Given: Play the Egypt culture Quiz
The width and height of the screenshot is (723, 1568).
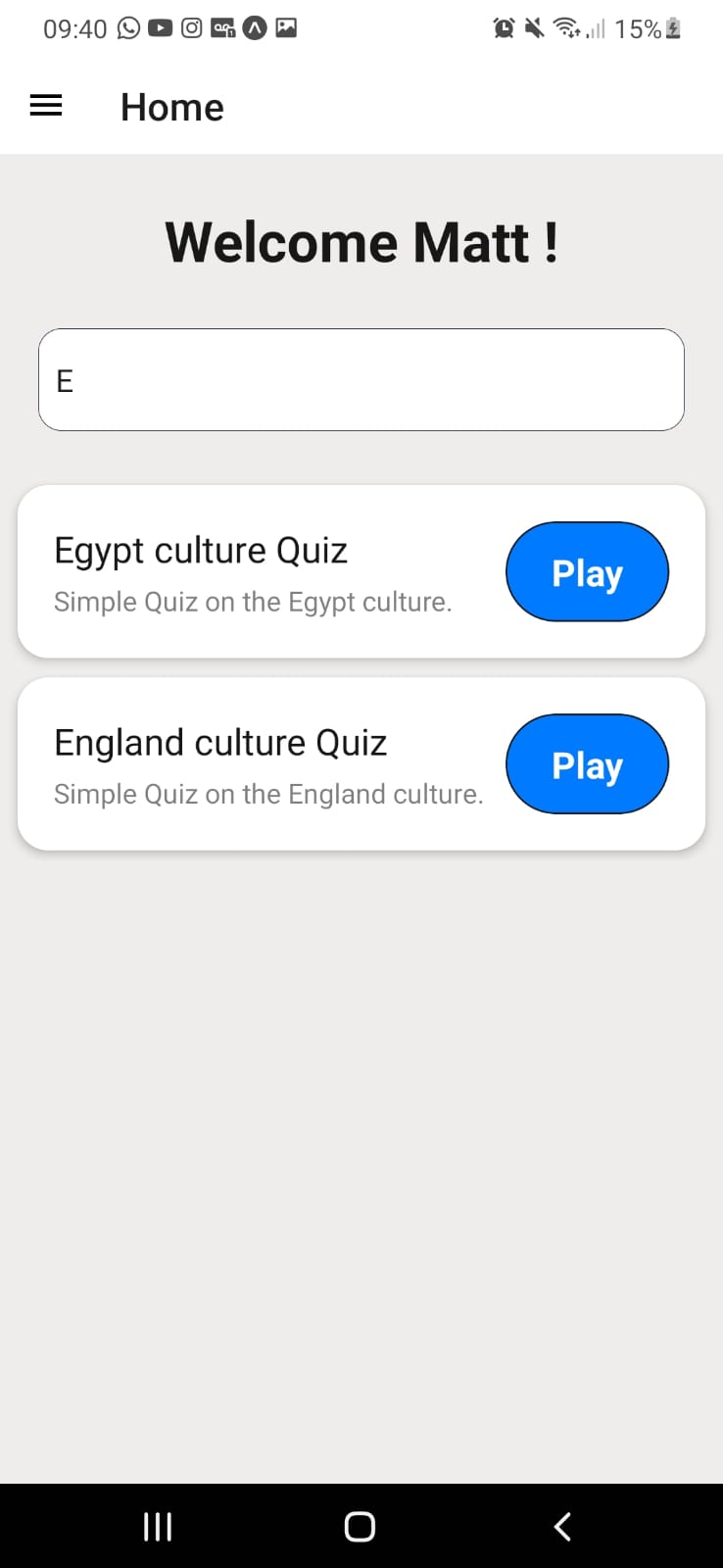Looking at the screenshot, I should pyautogui.click(x=587, y=572).
